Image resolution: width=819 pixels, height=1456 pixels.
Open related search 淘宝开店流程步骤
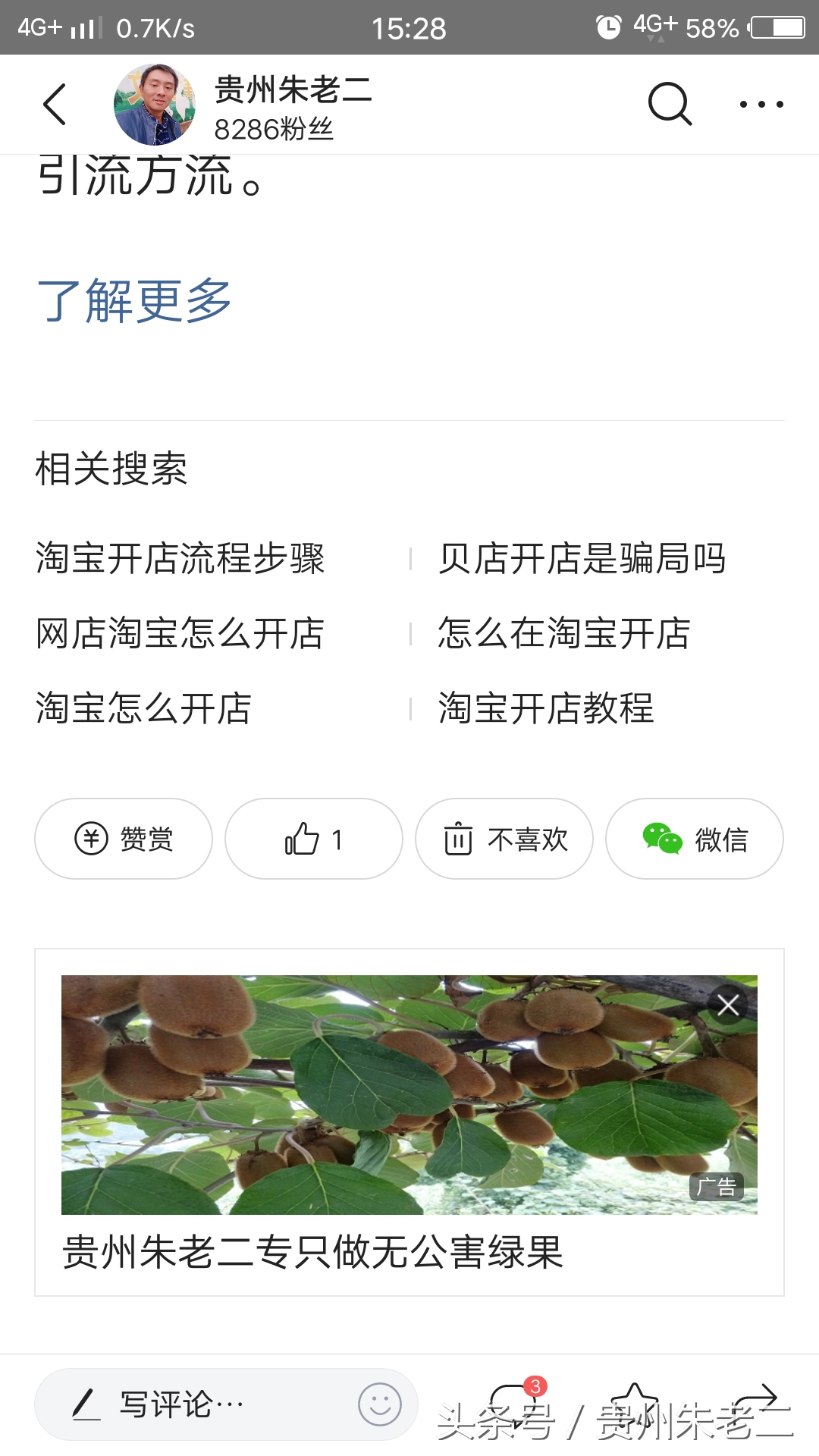(x=182, y=559)
